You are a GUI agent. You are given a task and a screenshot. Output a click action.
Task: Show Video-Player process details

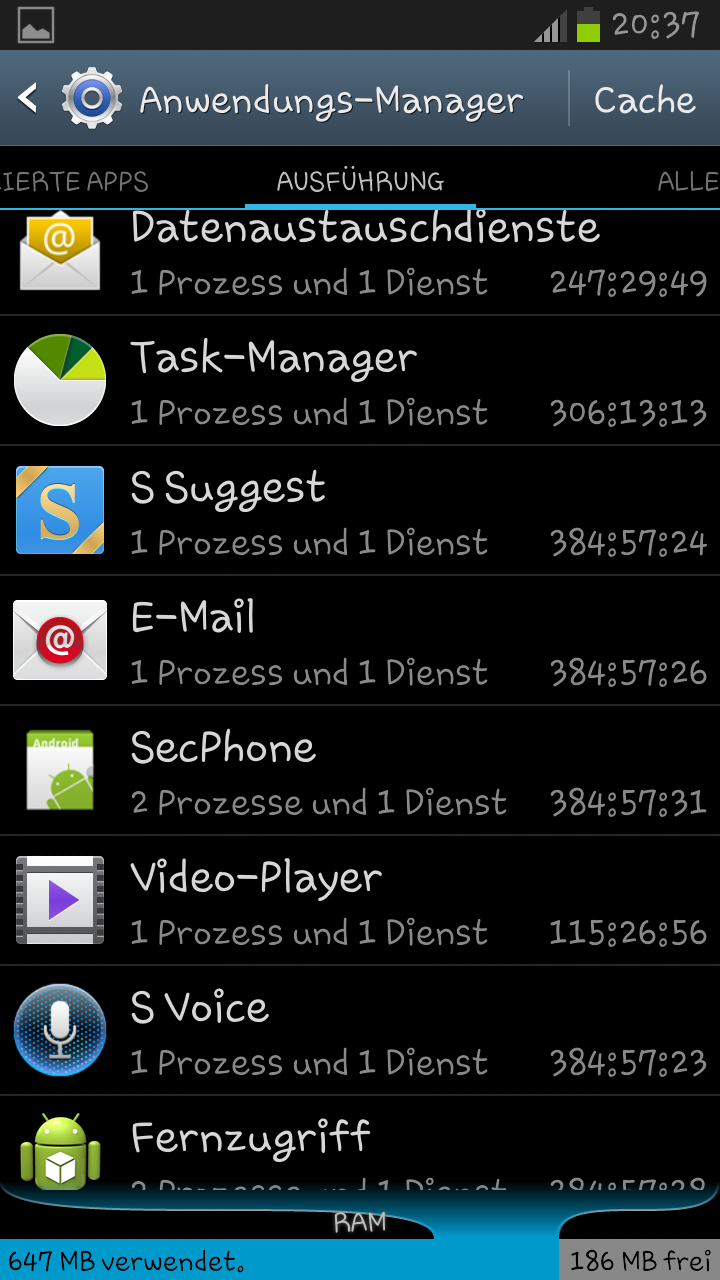pyautogui.click(x=360, y=901)
